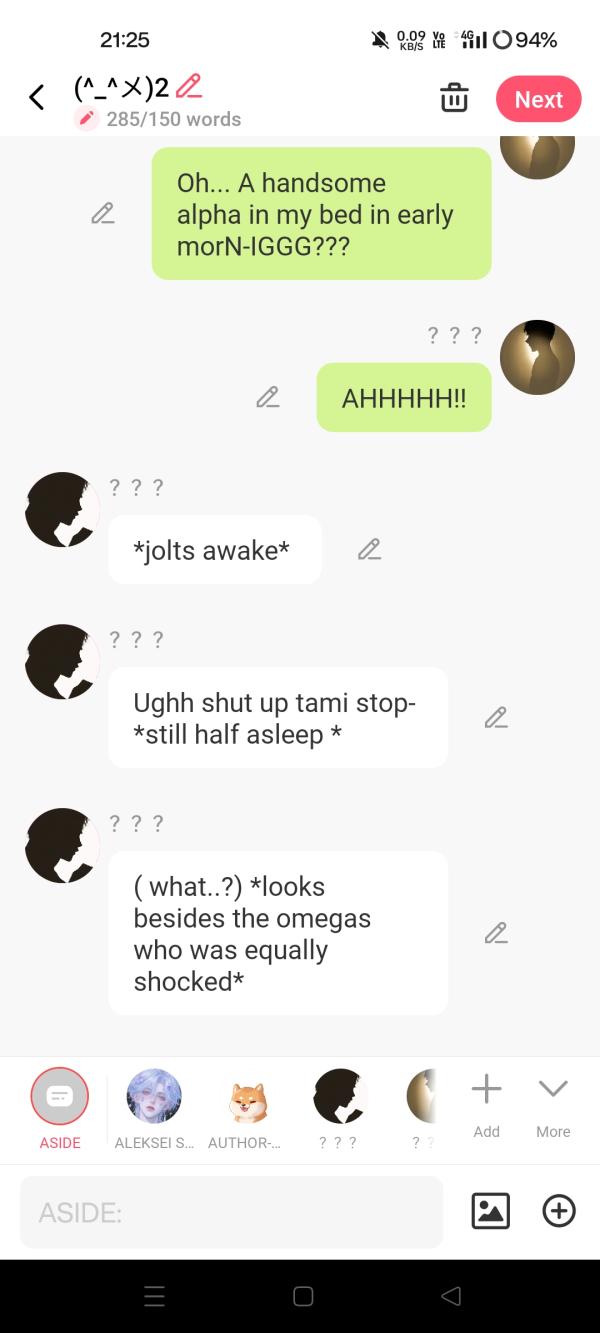
Task: Edit the '*jolts awake*' message
Action: pos(369,549)
